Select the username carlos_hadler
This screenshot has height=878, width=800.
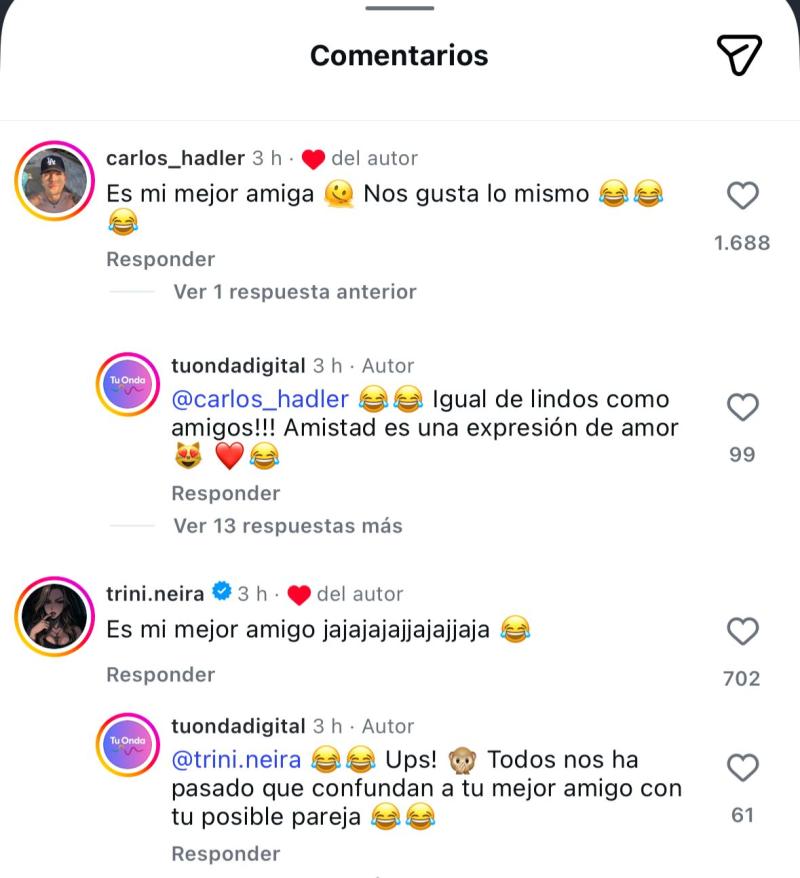(175, 158)
